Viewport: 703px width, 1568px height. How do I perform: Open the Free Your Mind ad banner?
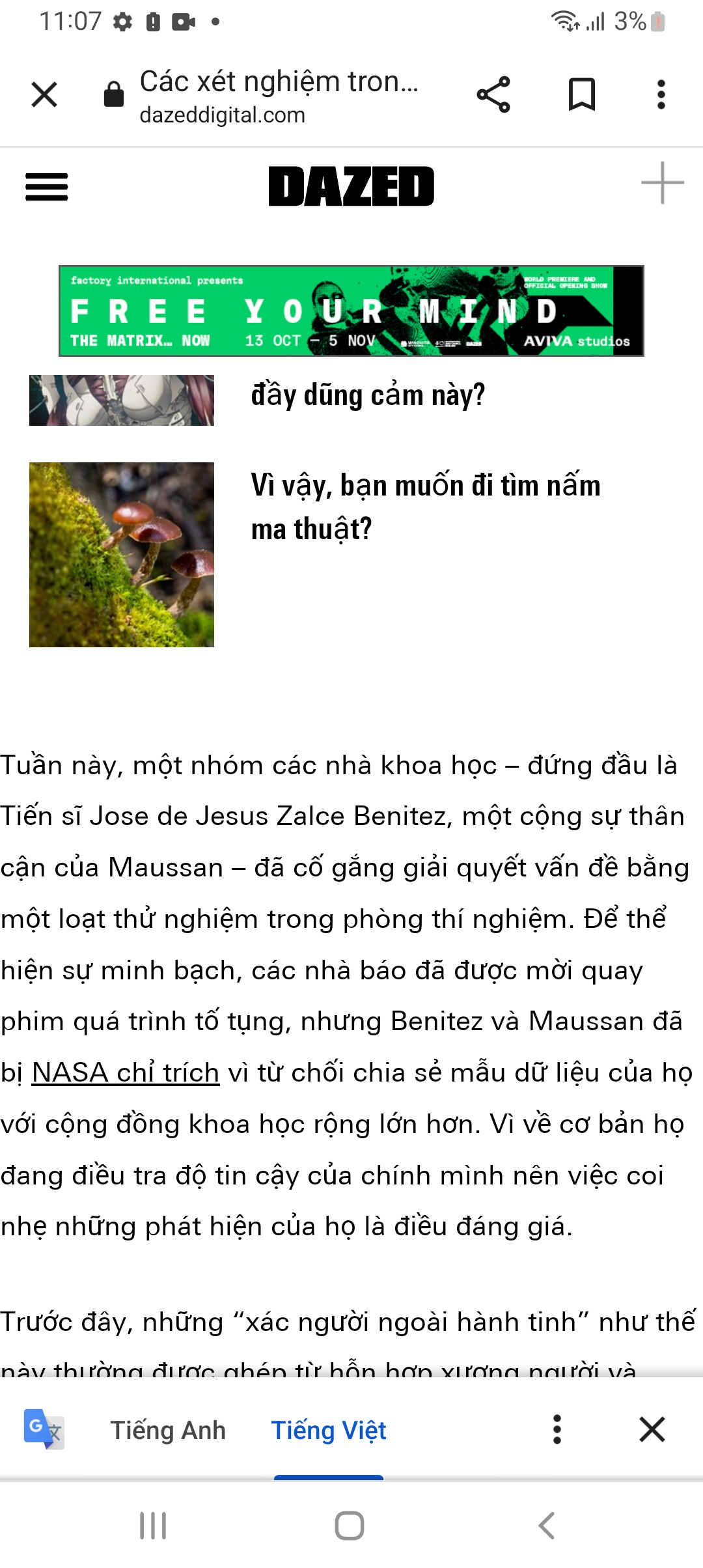[x=351, y=311]
